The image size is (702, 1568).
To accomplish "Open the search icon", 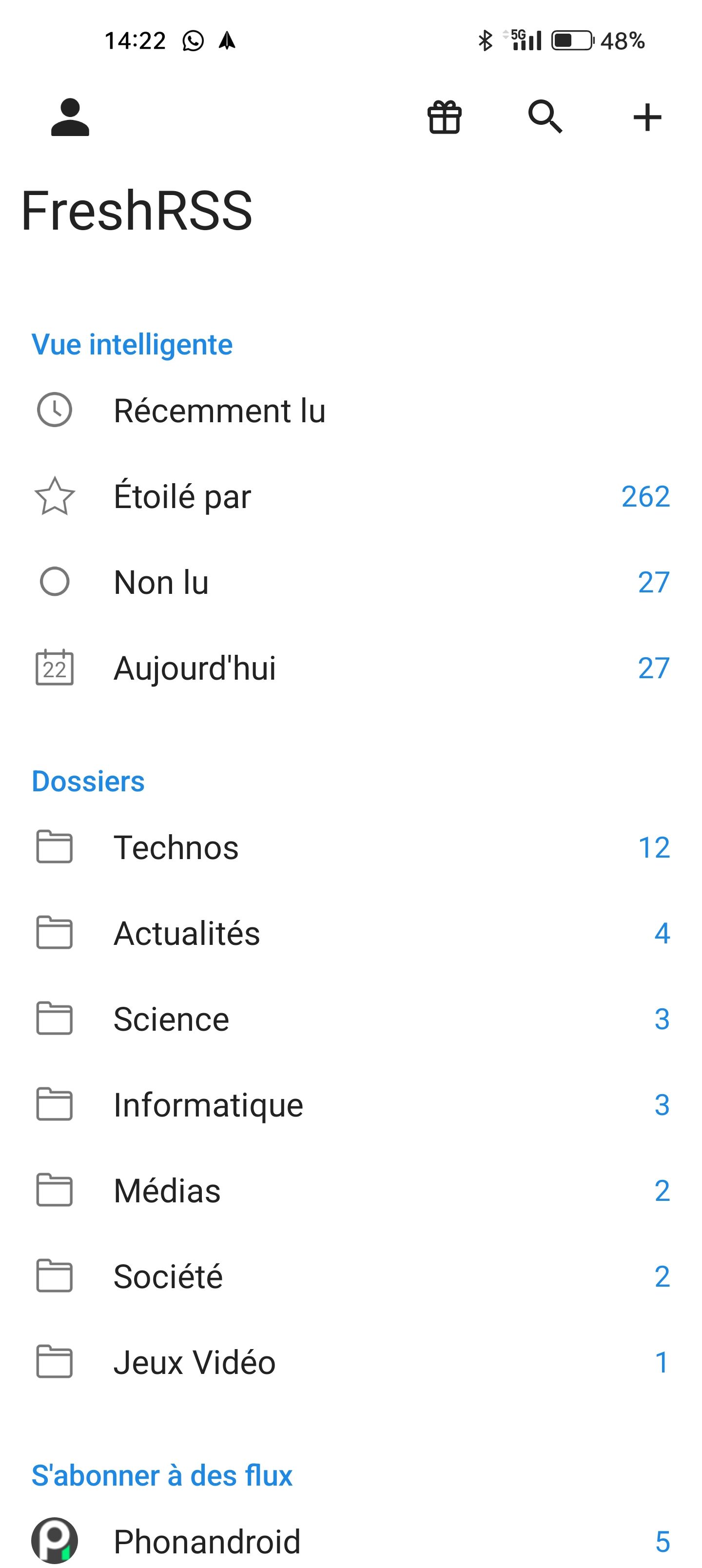I will click(x=545, y=117).
